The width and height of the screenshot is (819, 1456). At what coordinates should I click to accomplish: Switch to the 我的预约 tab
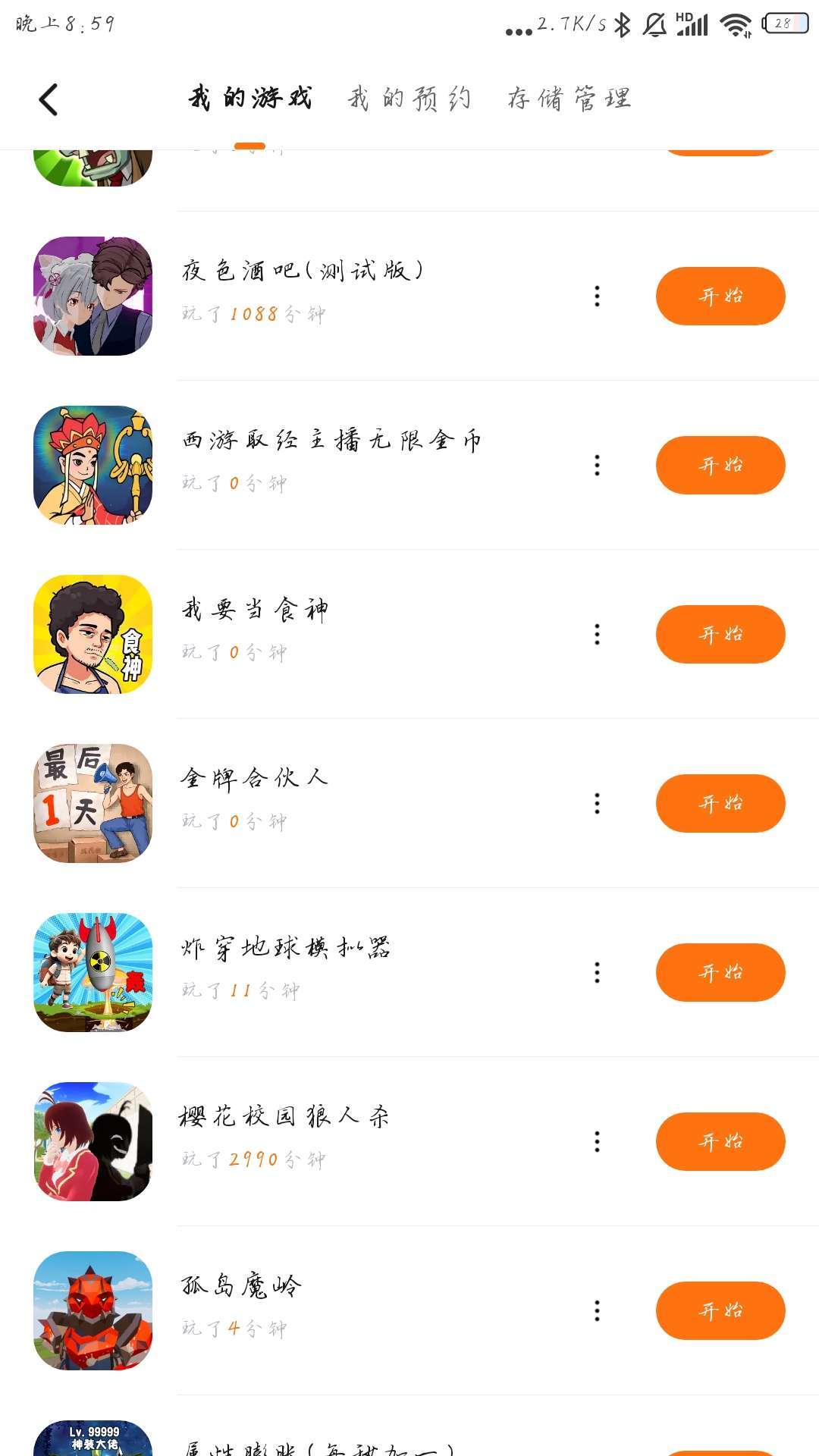pyautogui.click(x=409, y=99)
